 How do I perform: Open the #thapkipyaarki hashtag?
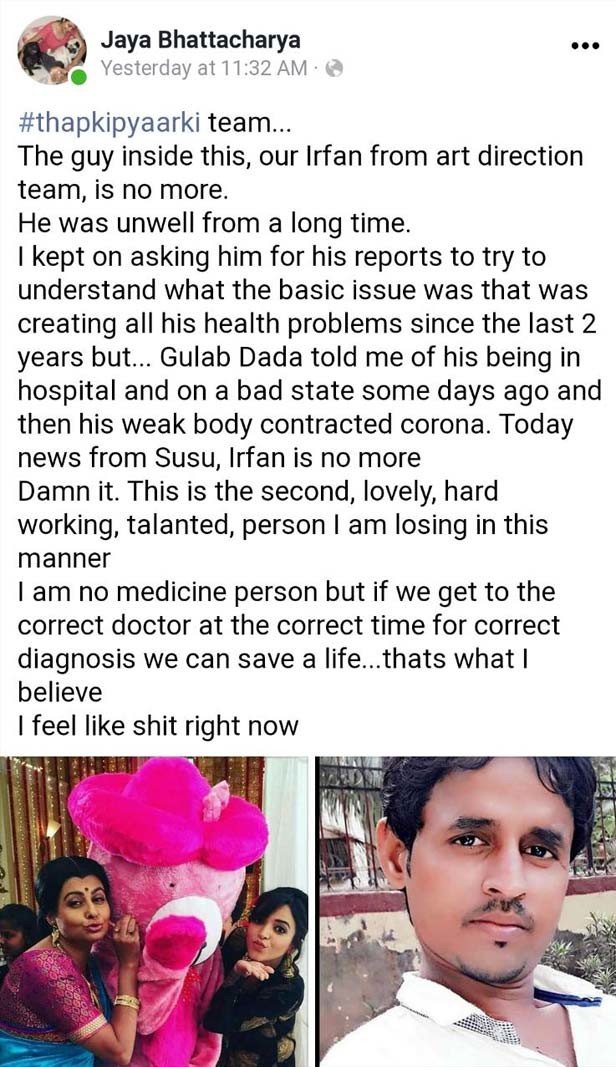[x=109, y=123]
